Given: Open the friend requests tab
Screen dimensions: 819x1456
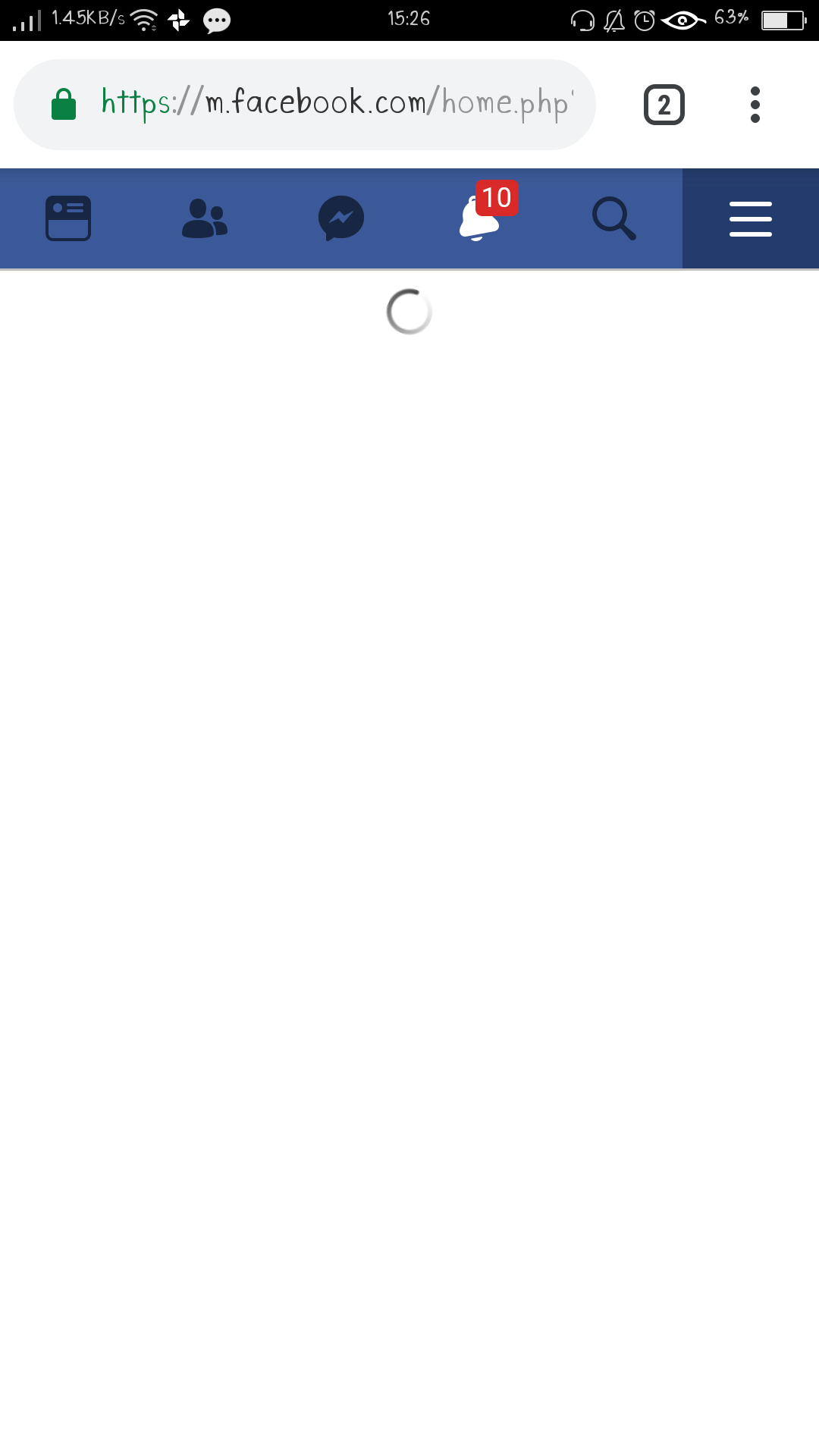Looking at the screenshot, I should click(x=205, y=218).
